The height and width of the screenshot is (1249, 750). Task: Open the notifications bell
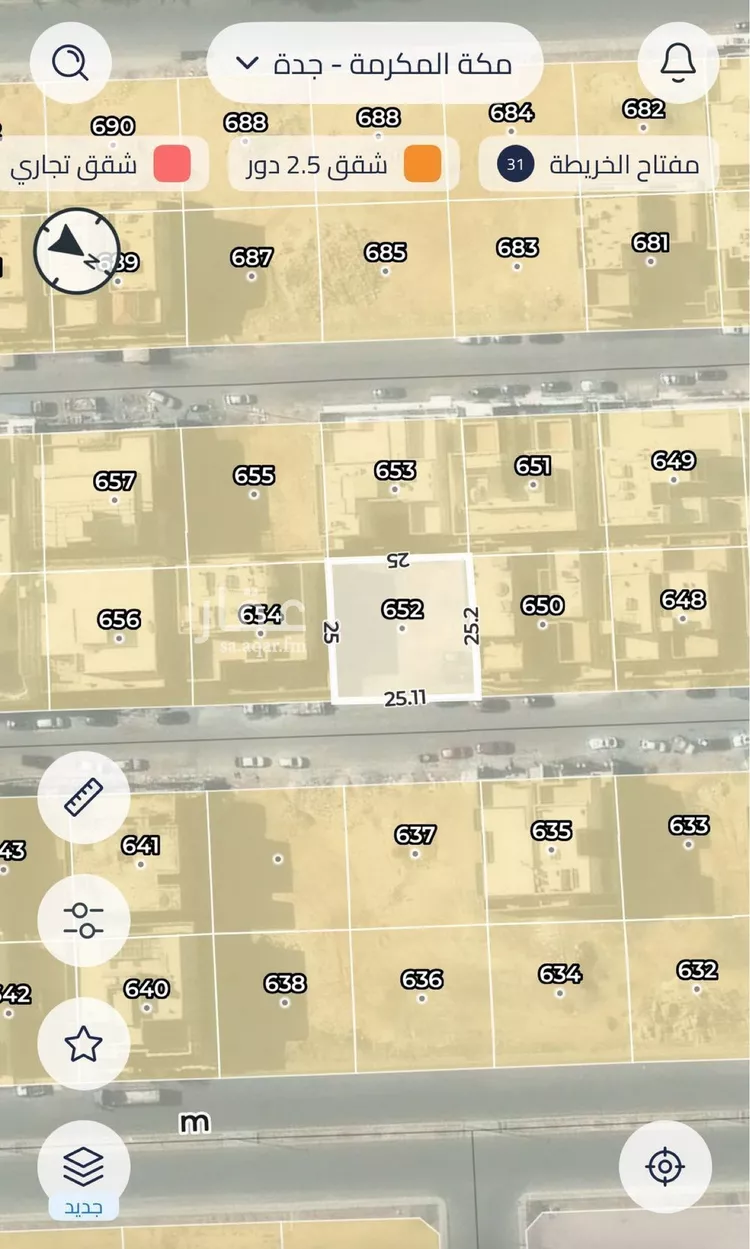point(677,62)
